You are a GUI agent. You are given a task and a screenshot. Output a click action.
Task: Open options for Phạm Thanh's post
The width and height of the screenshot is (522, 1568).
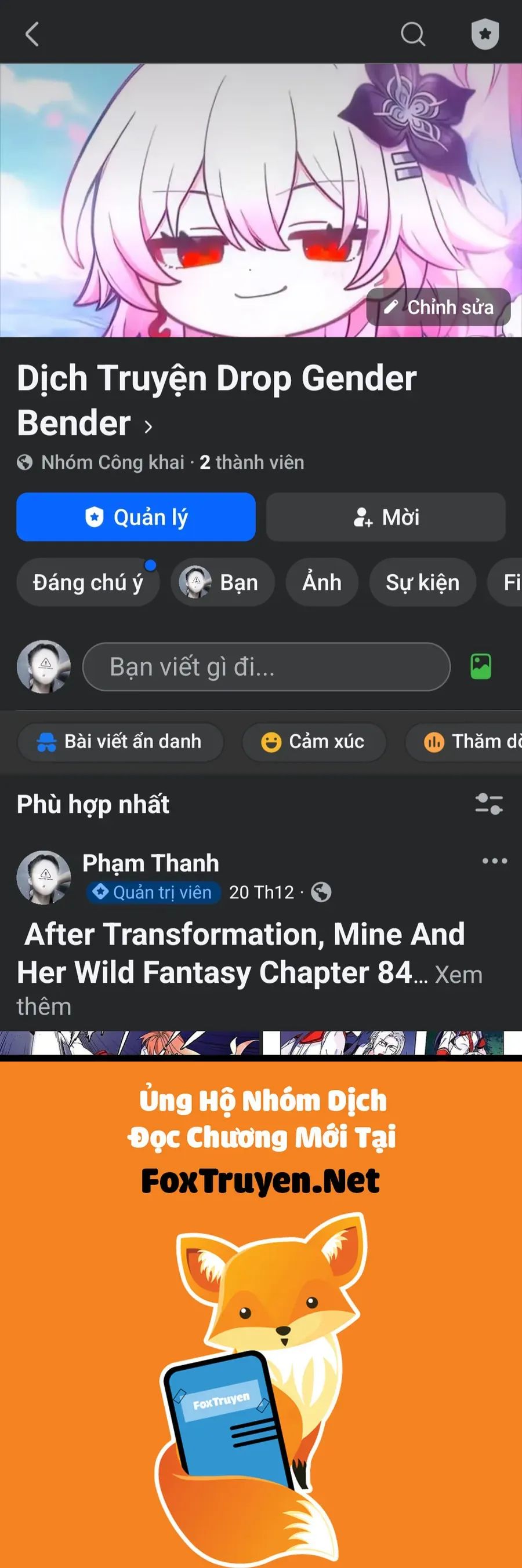click(494, 860)
